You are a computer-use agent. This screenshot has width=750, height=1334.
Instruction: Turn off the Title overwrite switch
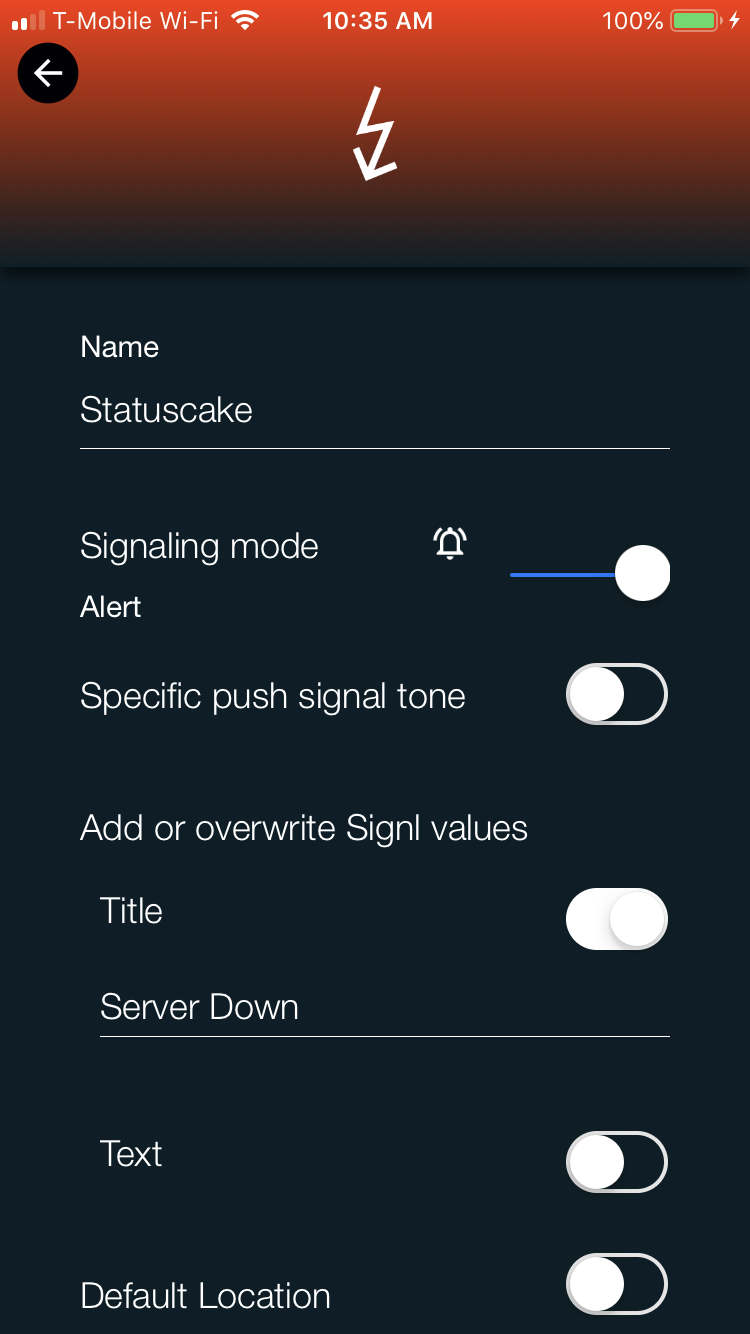coord(617,919)
